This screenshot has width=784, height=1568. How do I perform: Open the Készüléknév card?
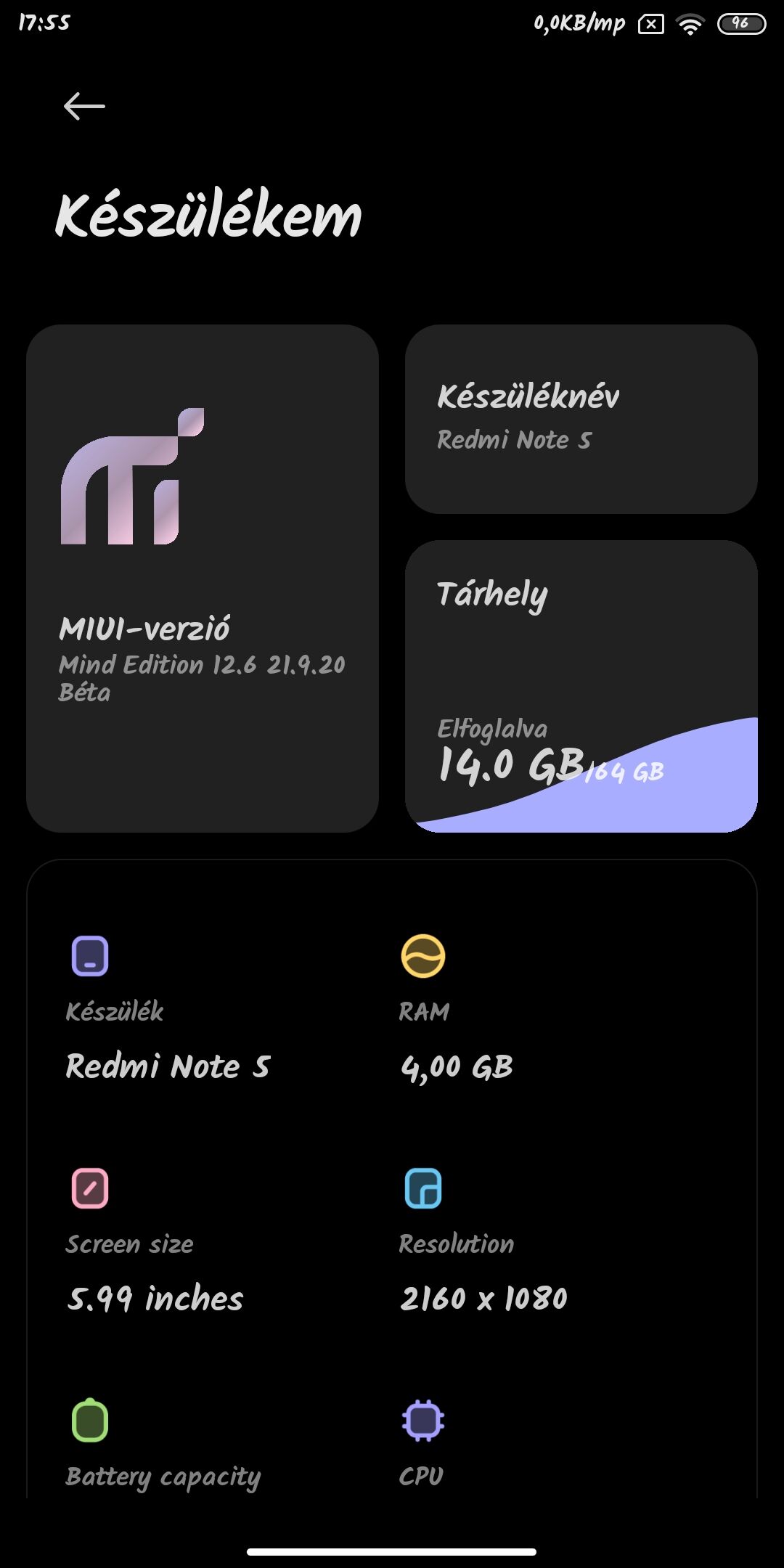(x=581, y=420)
